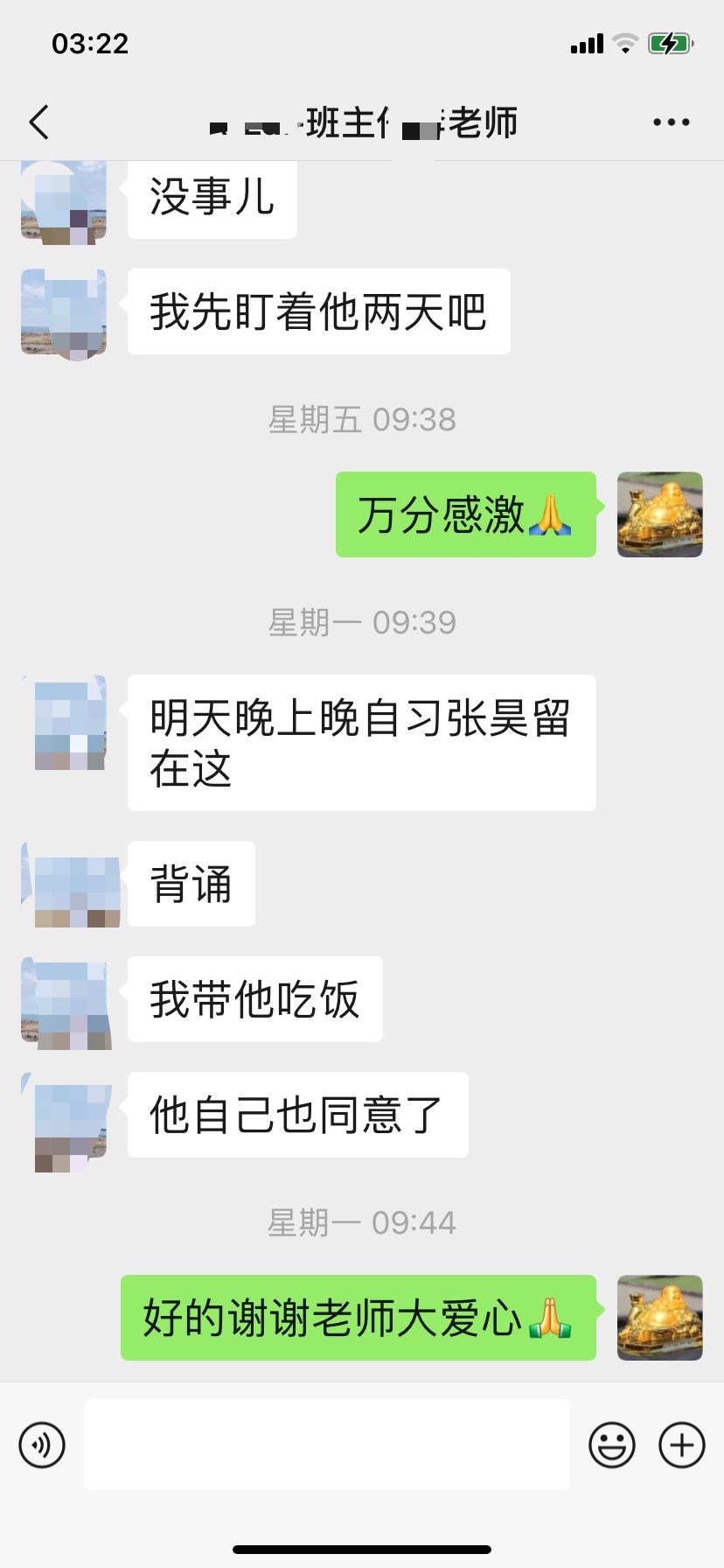Screen dimensions: 724x1568
Task: Tap the 他自己也同意了 message bubble
Action: (x=297, y=1115)
